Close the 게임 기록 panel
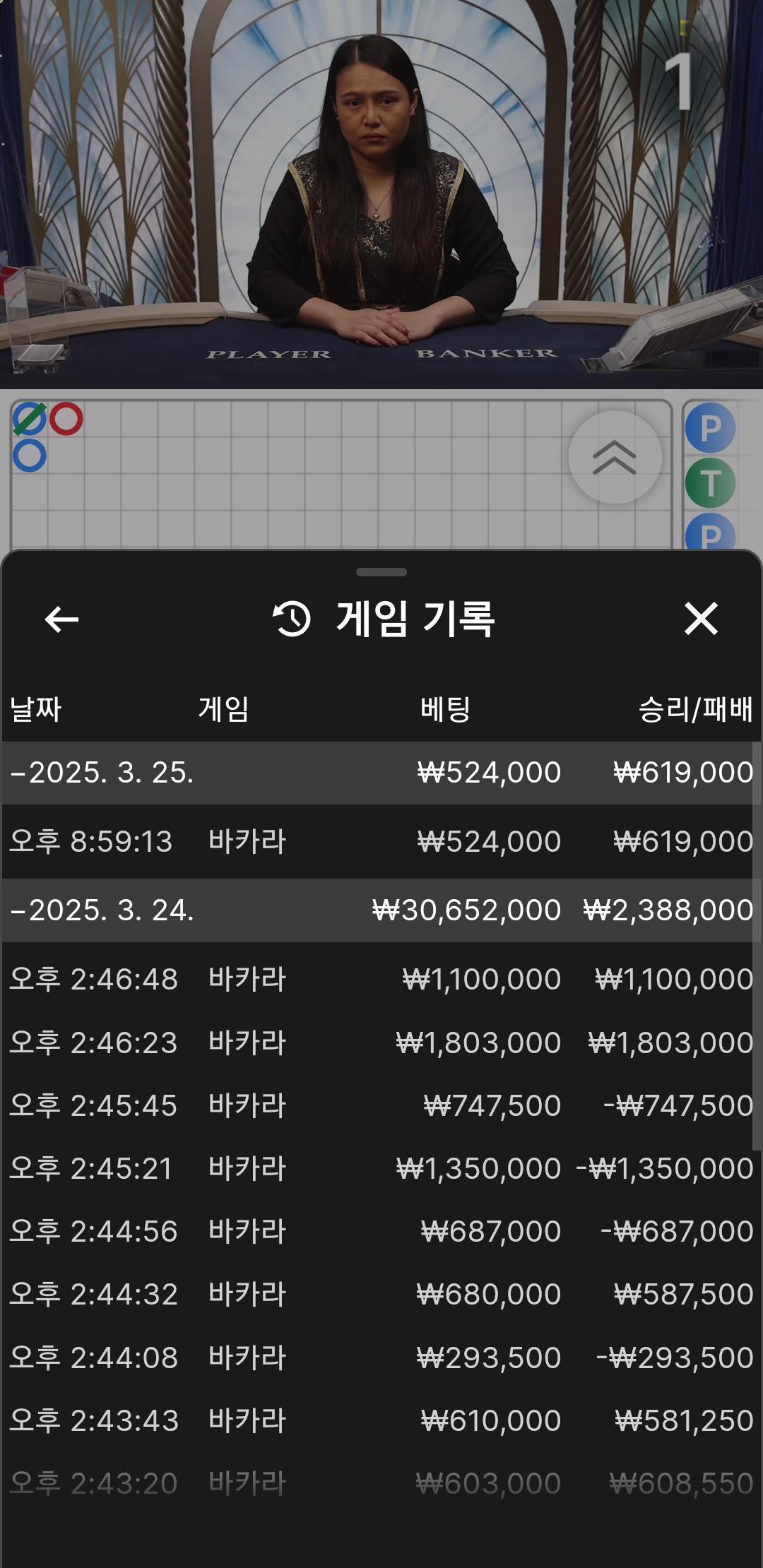The width and height of the screenshot is (763, 1568). click(x=701, y=619)
